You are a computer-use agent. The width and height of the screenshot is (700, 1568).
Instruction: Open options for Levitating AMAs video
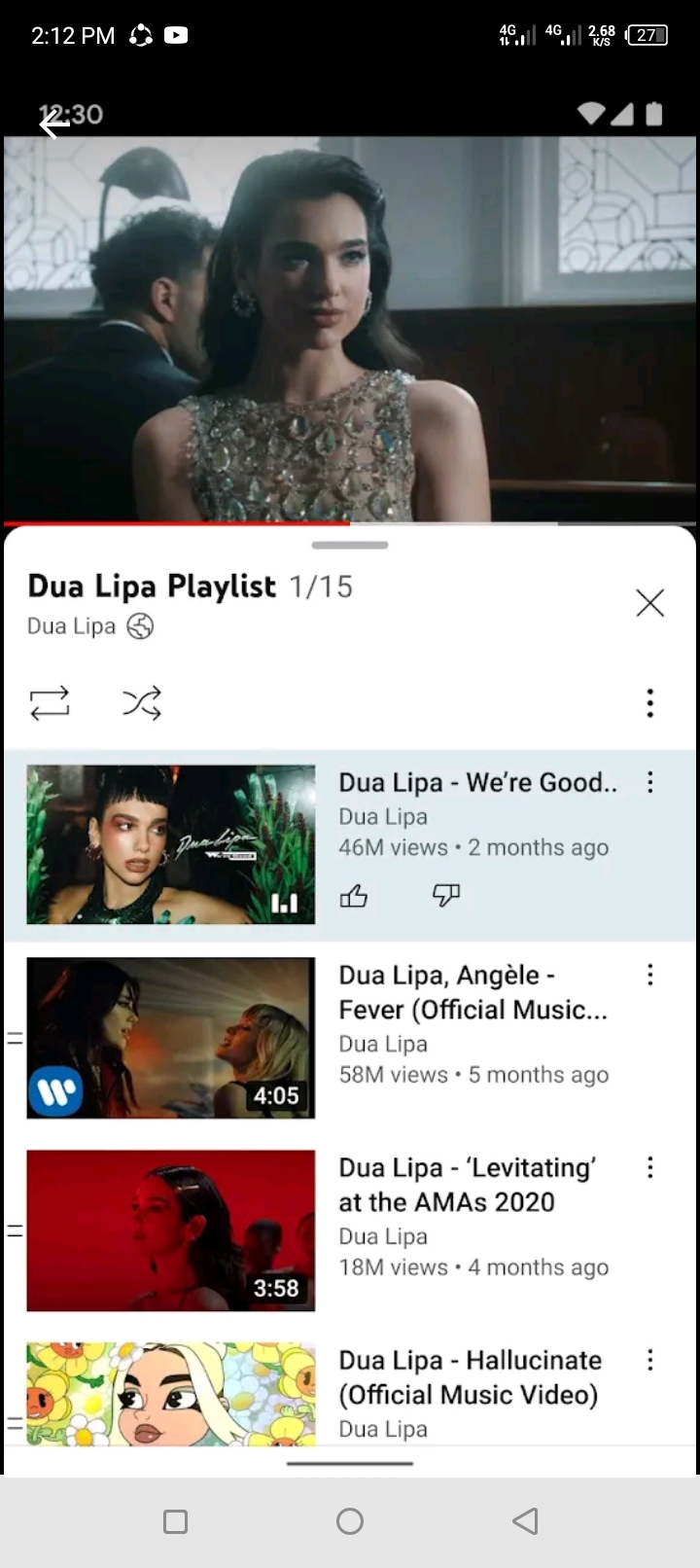(x=649, y=1167)
